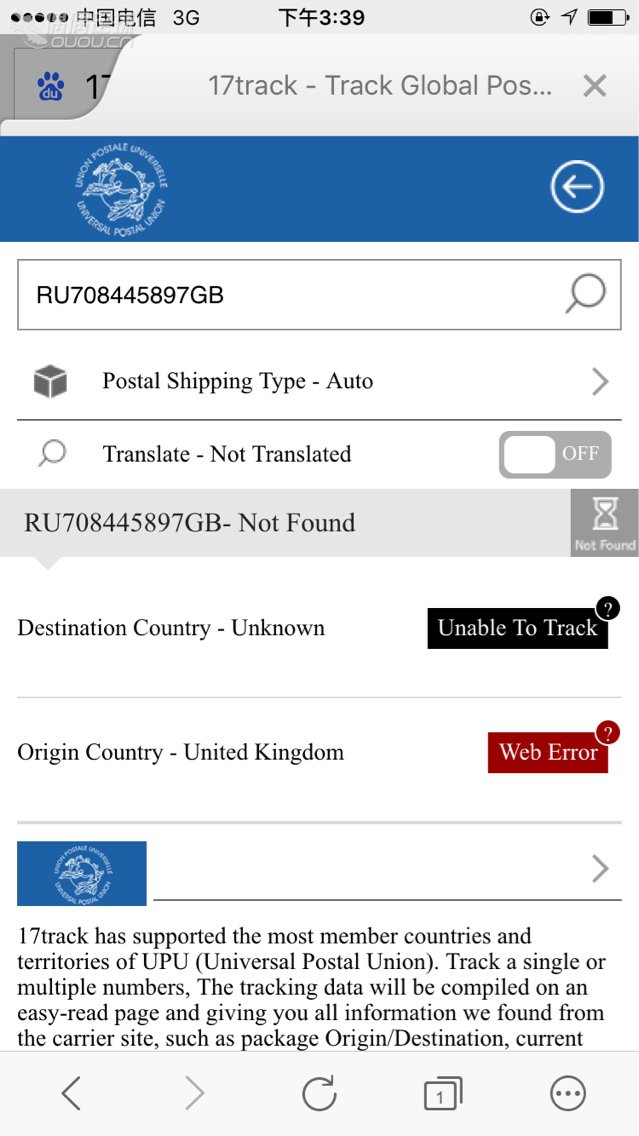Open the Universal Postal Union carrier row
639x1136 pixels.
click(320, 872)
